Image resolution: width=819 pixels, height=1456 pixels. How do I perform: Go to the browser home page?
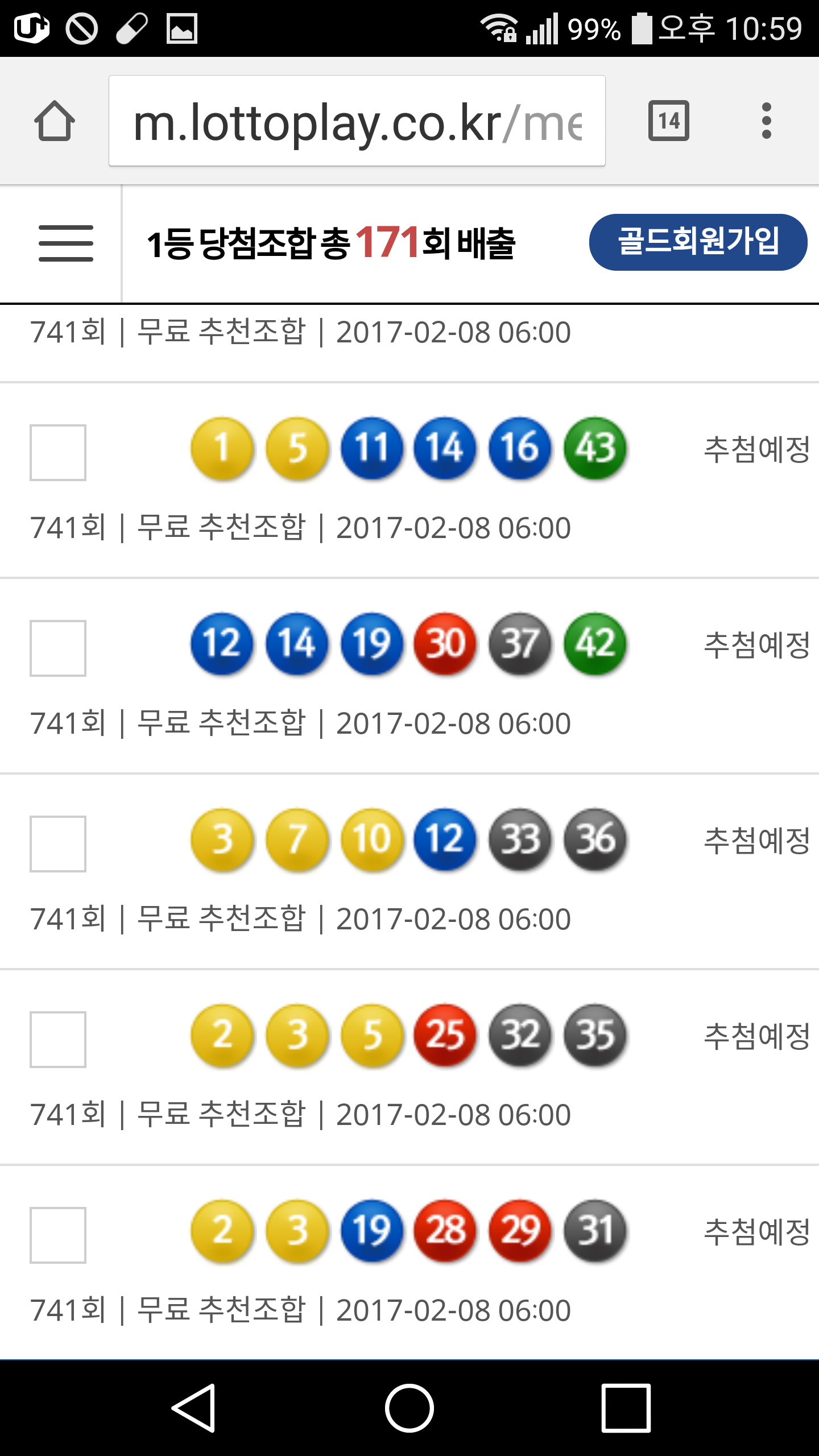(x=55, y=121)
